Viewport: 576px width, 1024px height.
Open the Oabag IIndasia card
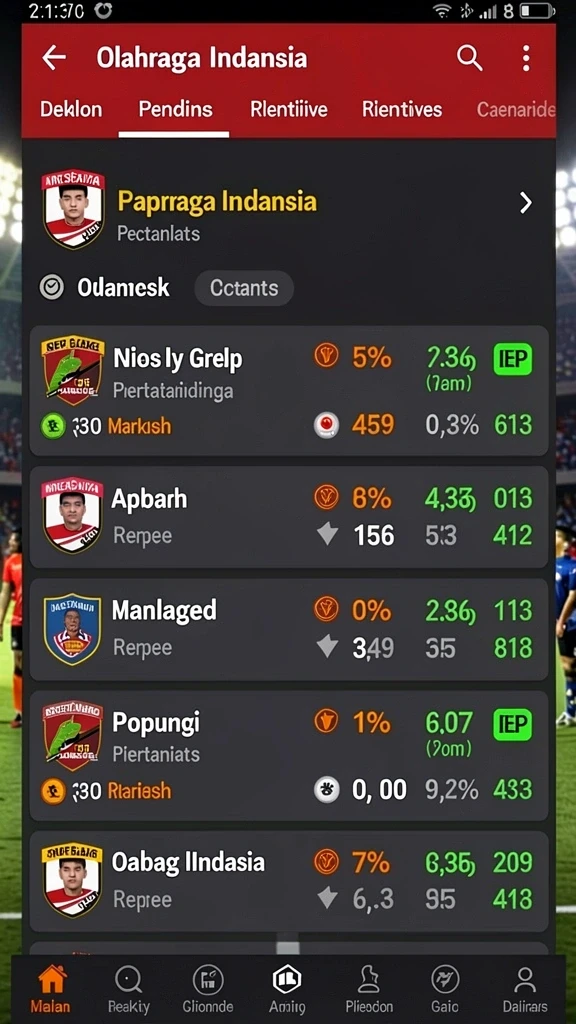(x=289, y=881)
